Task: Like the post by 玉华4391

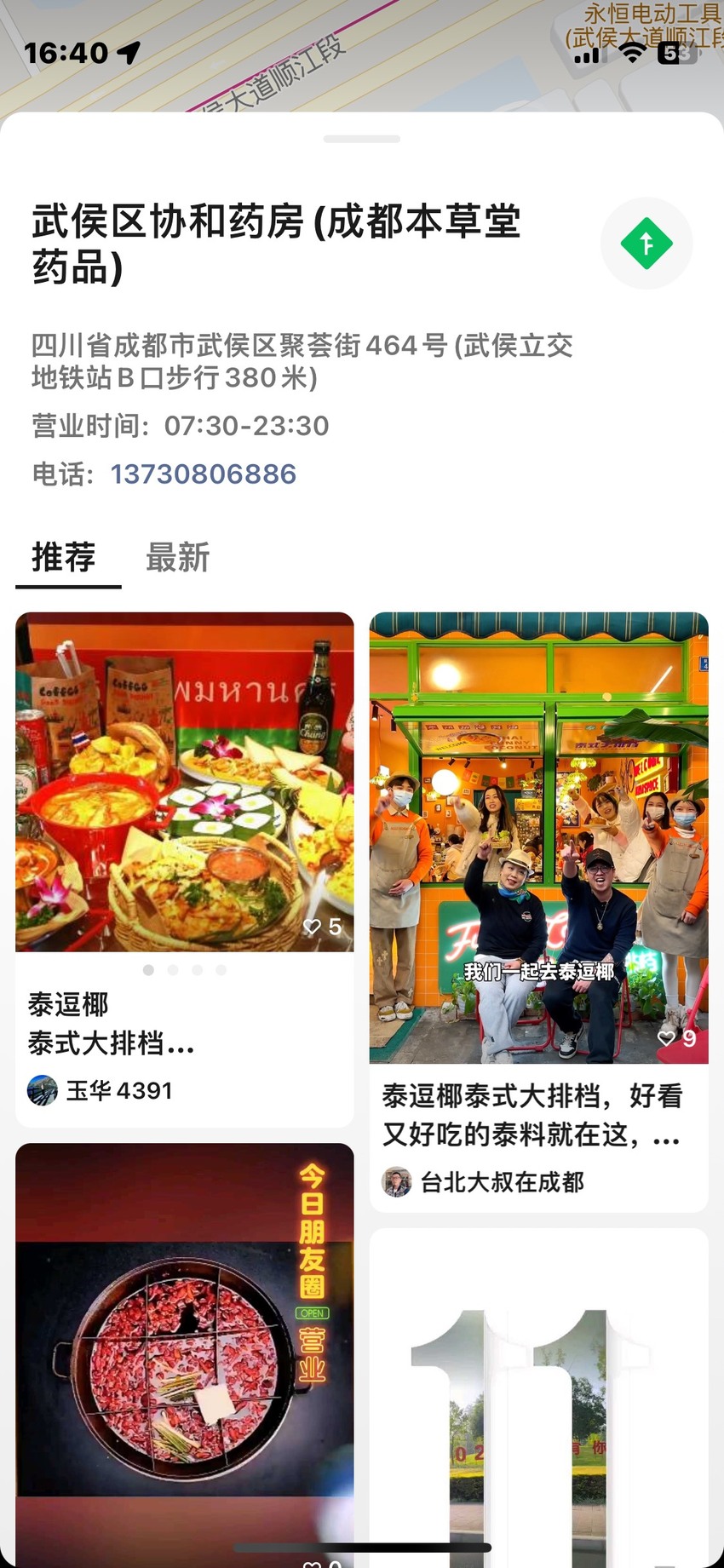Action: 322,927
